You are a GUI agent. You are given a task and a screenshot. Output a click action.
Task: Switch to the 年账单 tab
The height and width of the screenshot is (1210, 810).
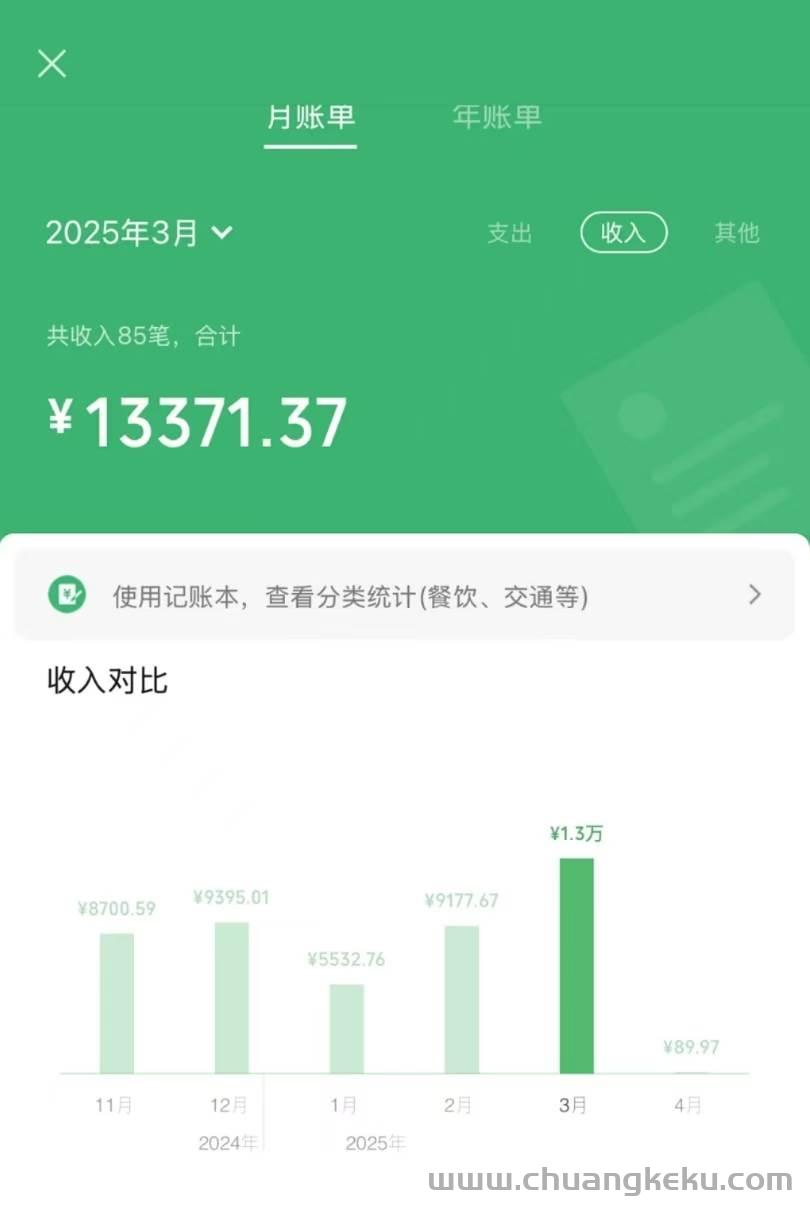497,117
